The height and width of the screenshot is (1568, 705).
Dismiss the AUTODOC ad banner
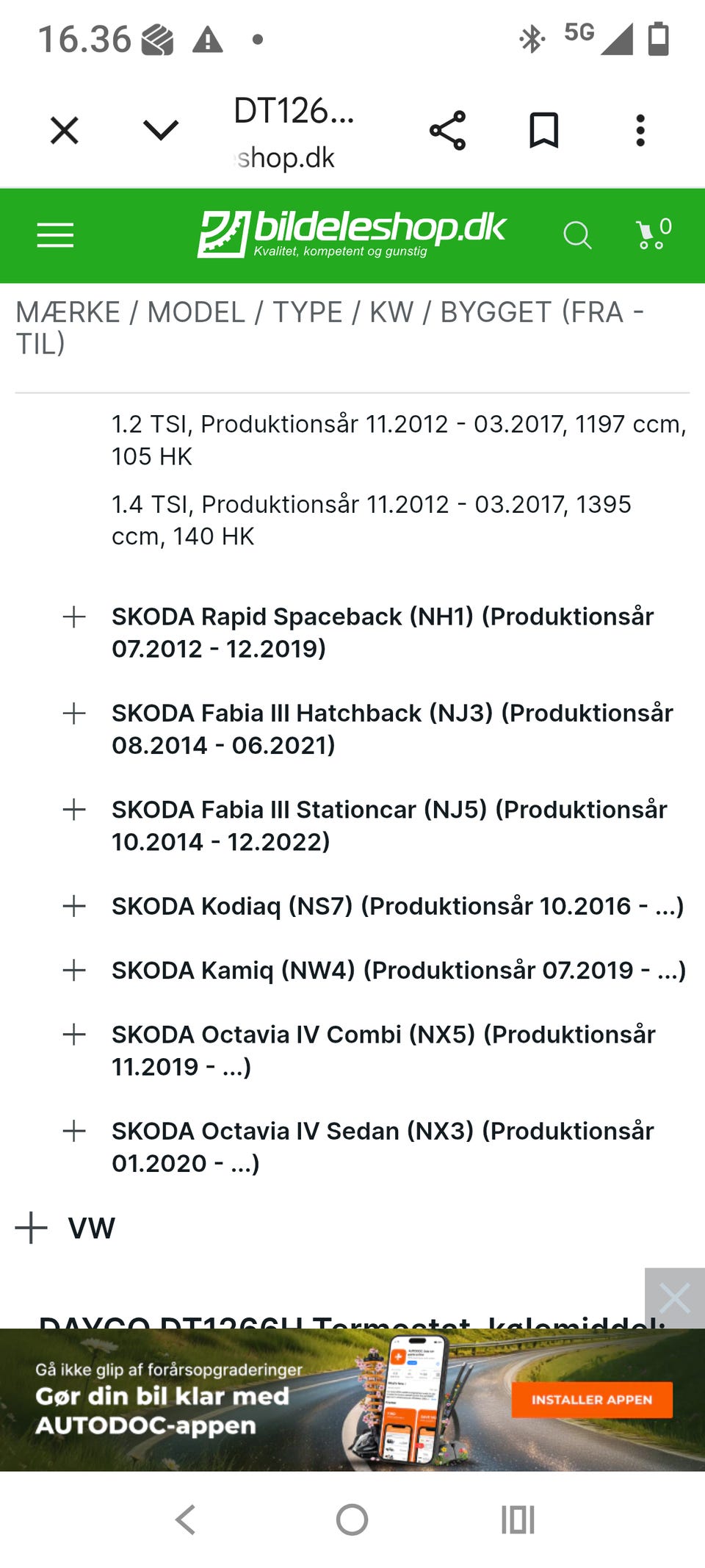(x=675, y=1298)
